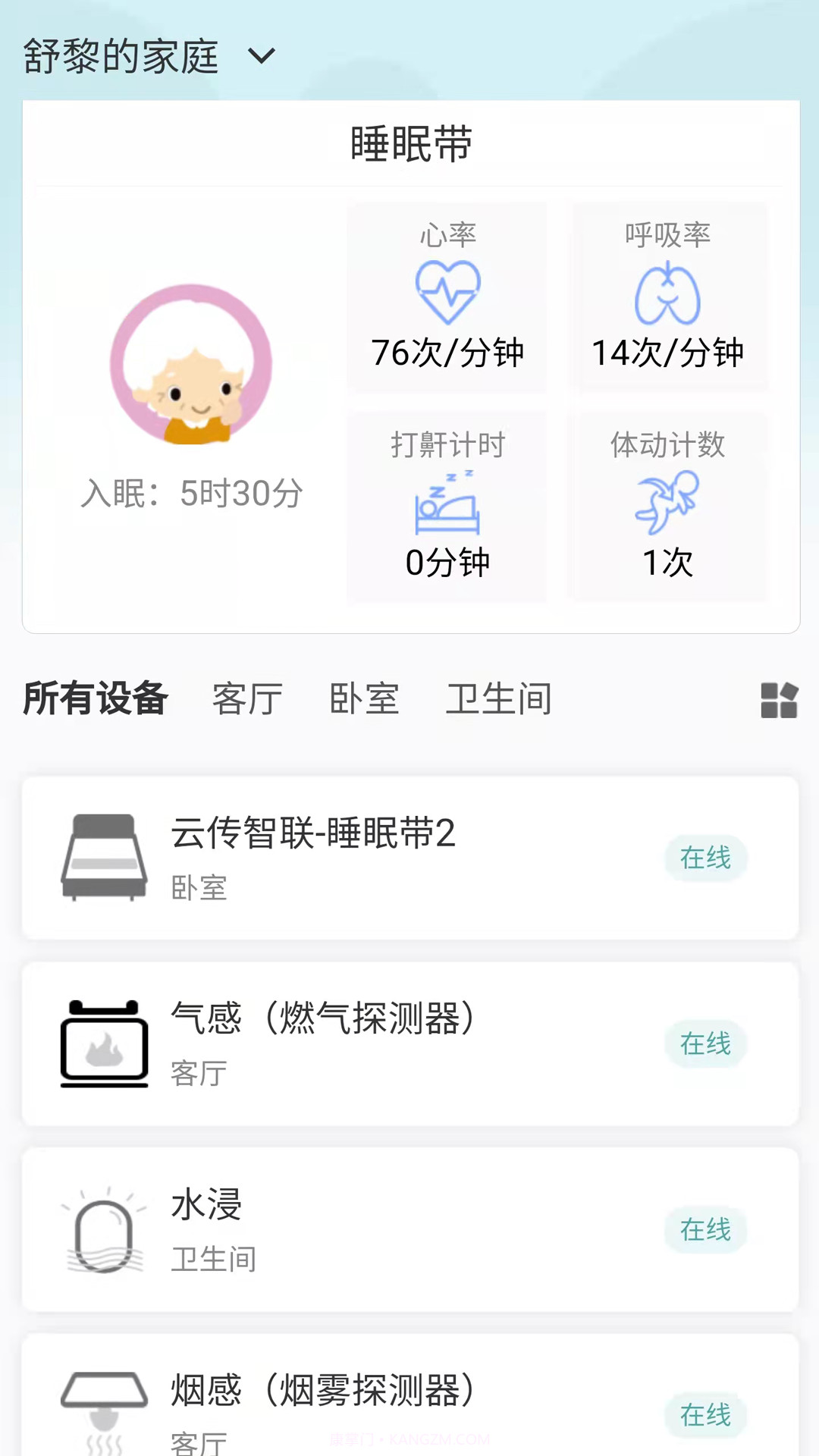The image size is (819, 1456).
Task: Click 在线 status on 水浸 device
Action: coord(706,1230)
